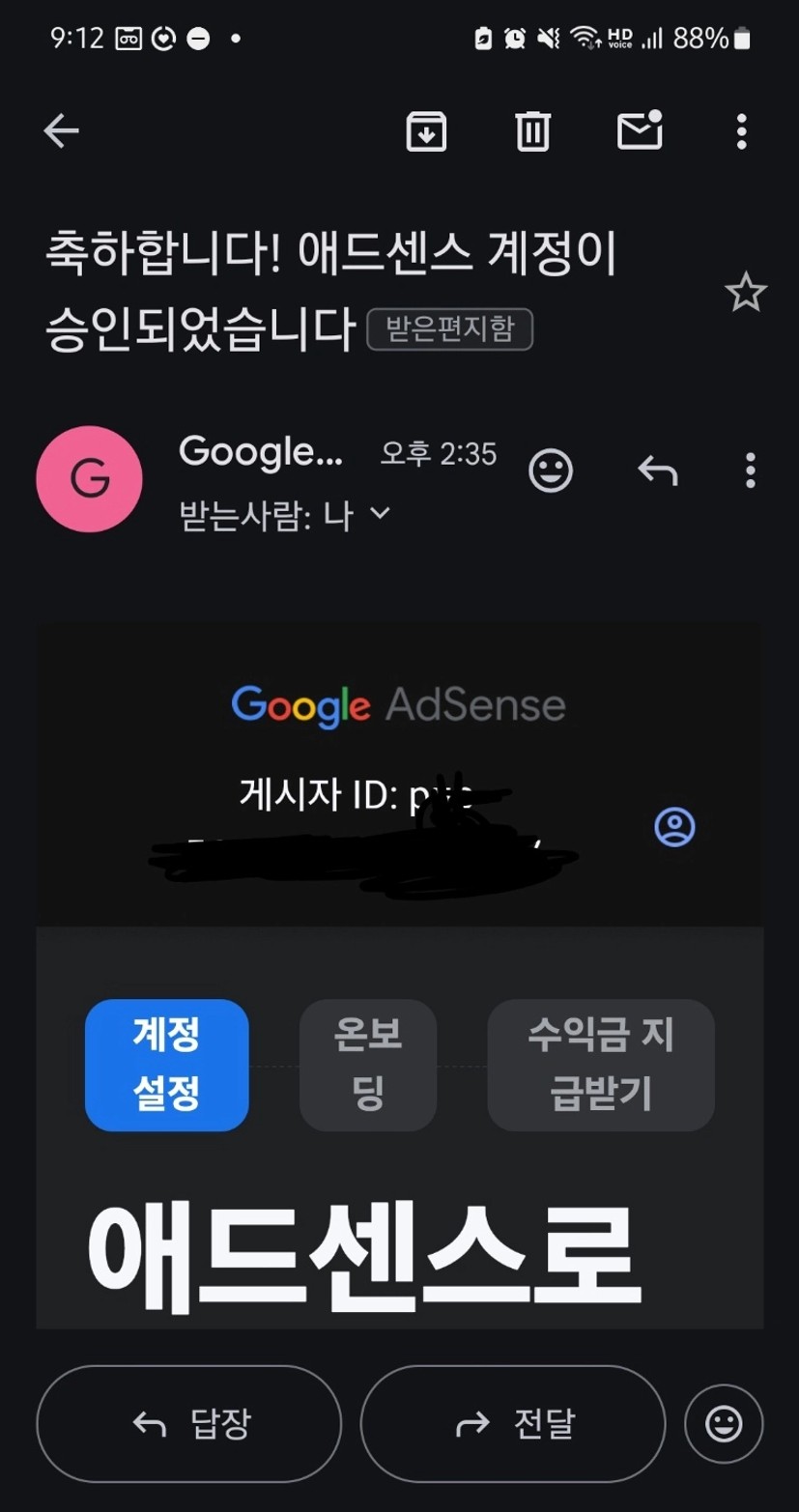The width and height of the screenshot is (799, 1512).
Task: Archive this email
Action: (426, 131)
